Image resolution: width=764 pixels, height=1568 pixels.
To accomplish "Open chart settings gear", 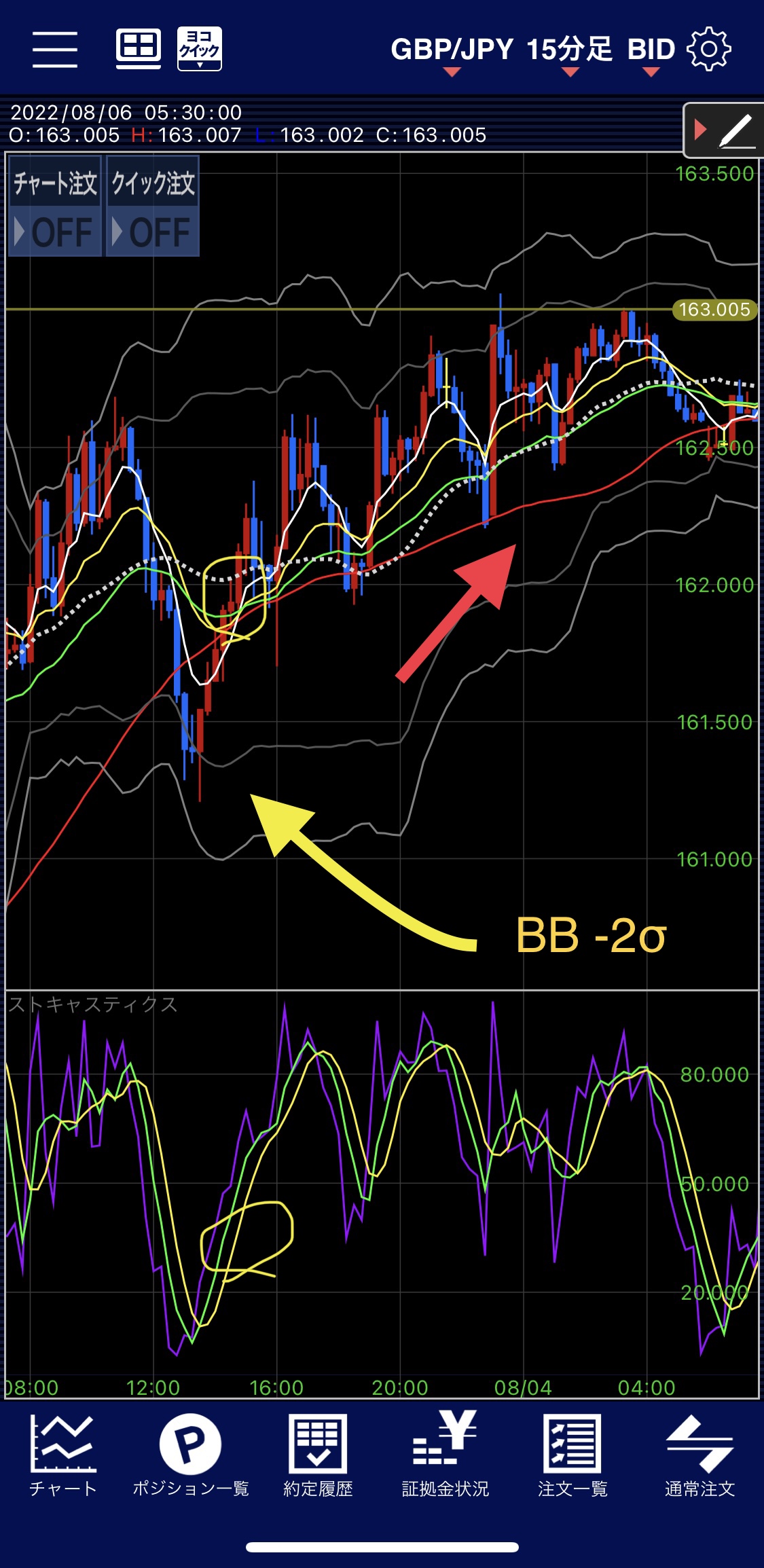I will point(709,49).
